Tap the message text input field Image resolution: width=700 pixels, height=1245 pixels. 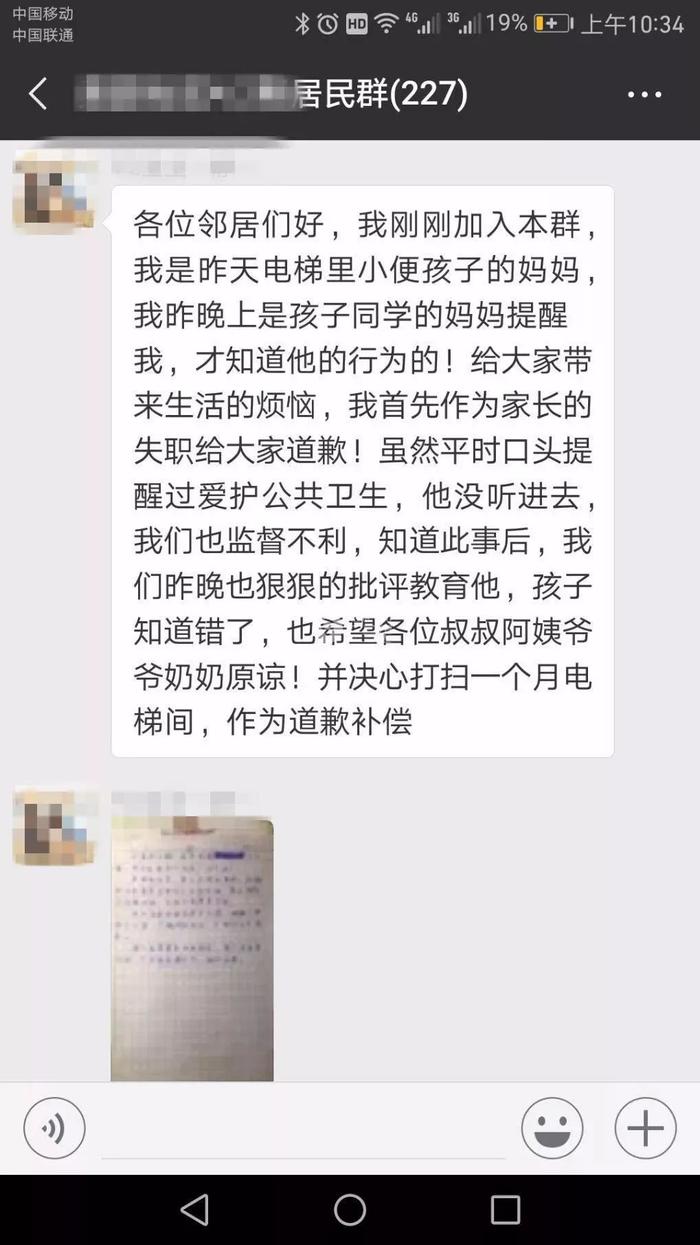304,1130
